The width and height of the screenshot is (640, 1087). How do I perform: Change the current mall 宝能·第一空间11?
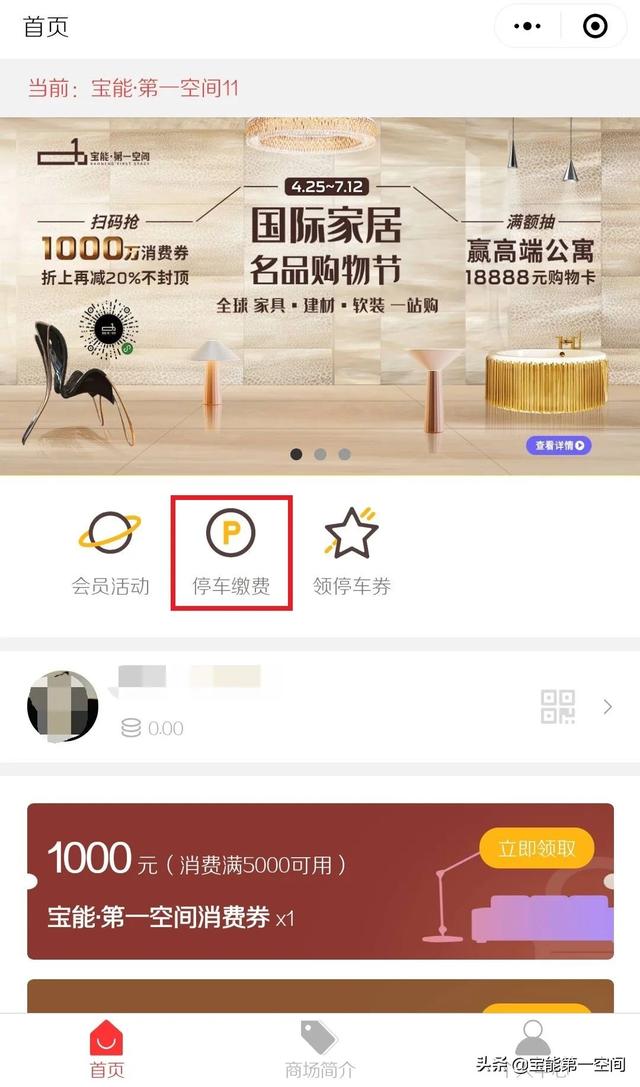pos(133,88)
